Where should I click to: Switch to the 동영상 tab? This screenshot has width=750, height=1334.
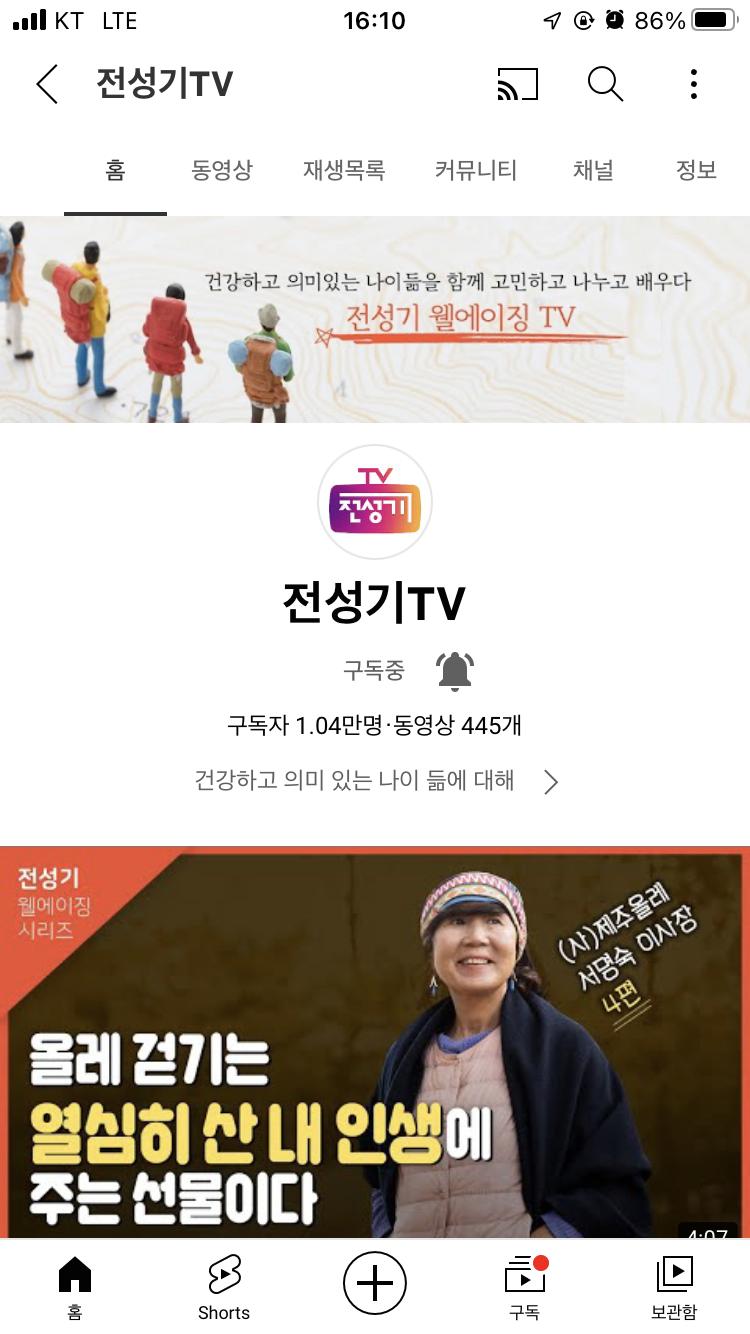pyautogui.click(x=222, y=170)
